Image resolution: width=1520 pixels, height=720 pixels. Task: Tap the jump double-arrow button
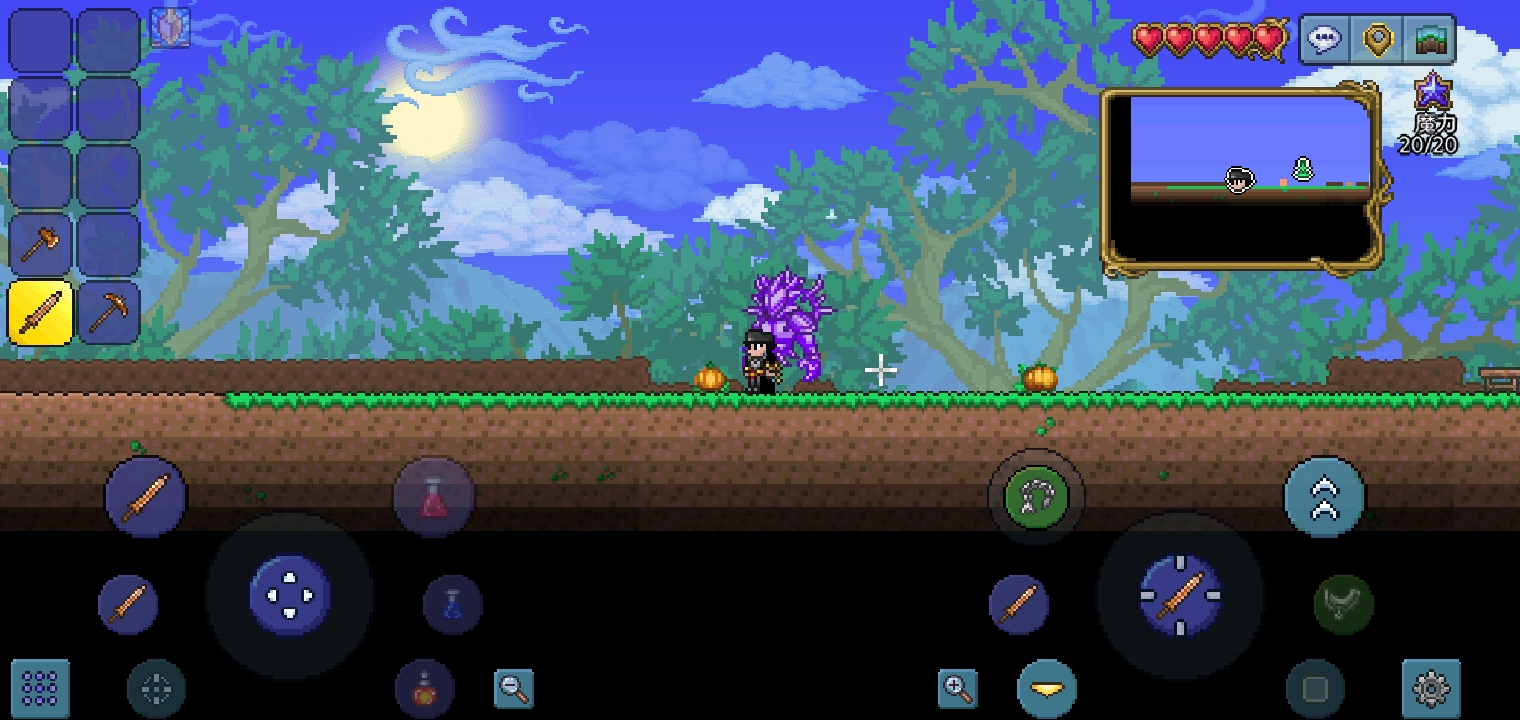1324,497
